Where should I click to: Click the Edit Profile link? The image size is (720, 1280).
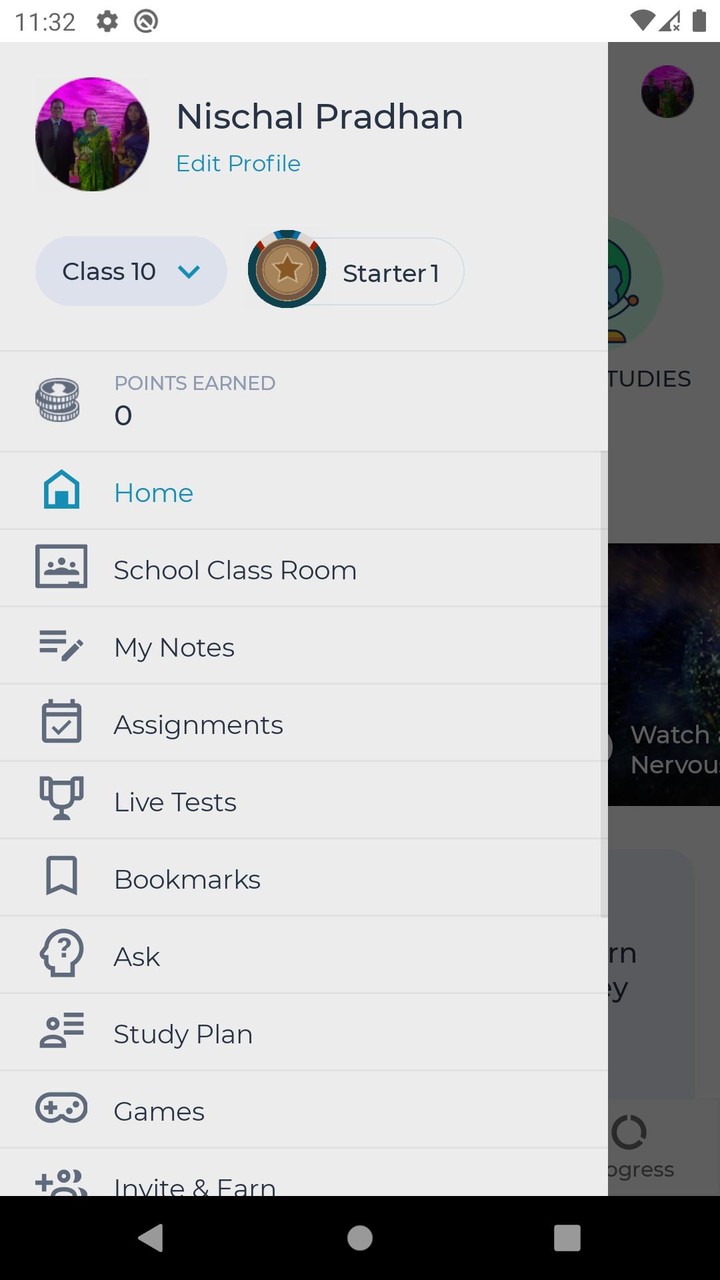(238, 163)
